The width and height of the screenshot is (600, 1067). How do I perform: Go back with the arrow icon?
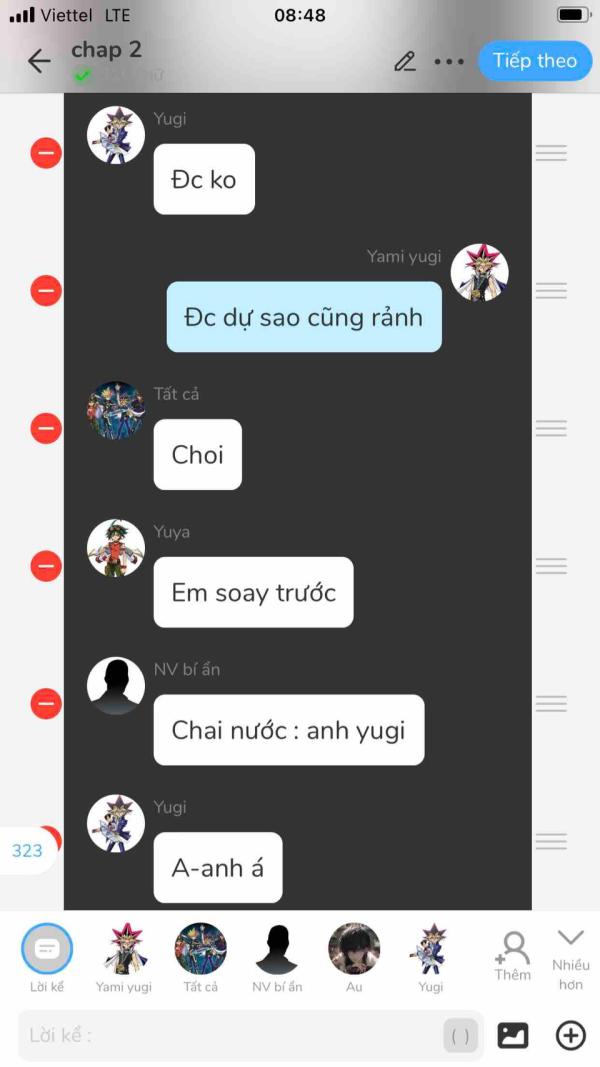39,61
